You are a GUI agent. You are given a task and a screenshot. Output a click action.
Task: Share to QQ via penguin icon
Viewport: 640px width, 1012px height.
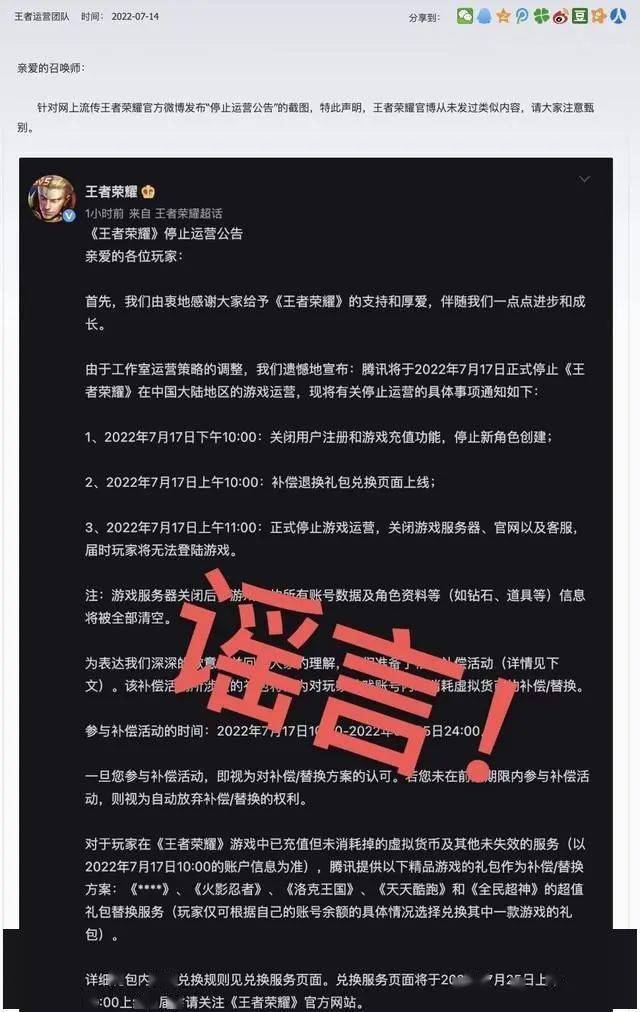(484, 16)
